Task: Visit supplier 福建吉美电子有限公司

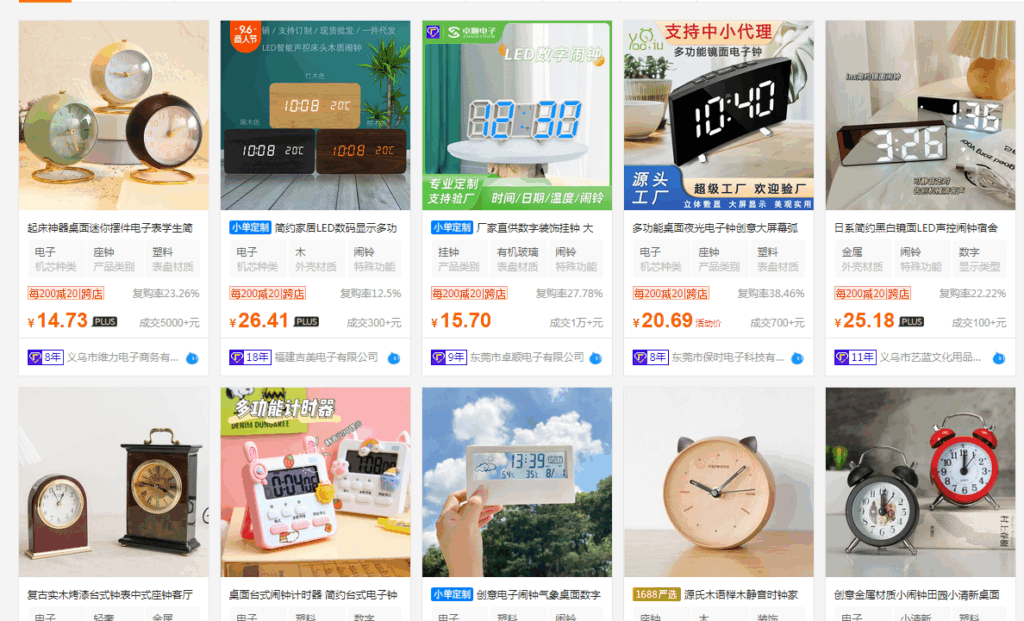Action: coord(326,357)
